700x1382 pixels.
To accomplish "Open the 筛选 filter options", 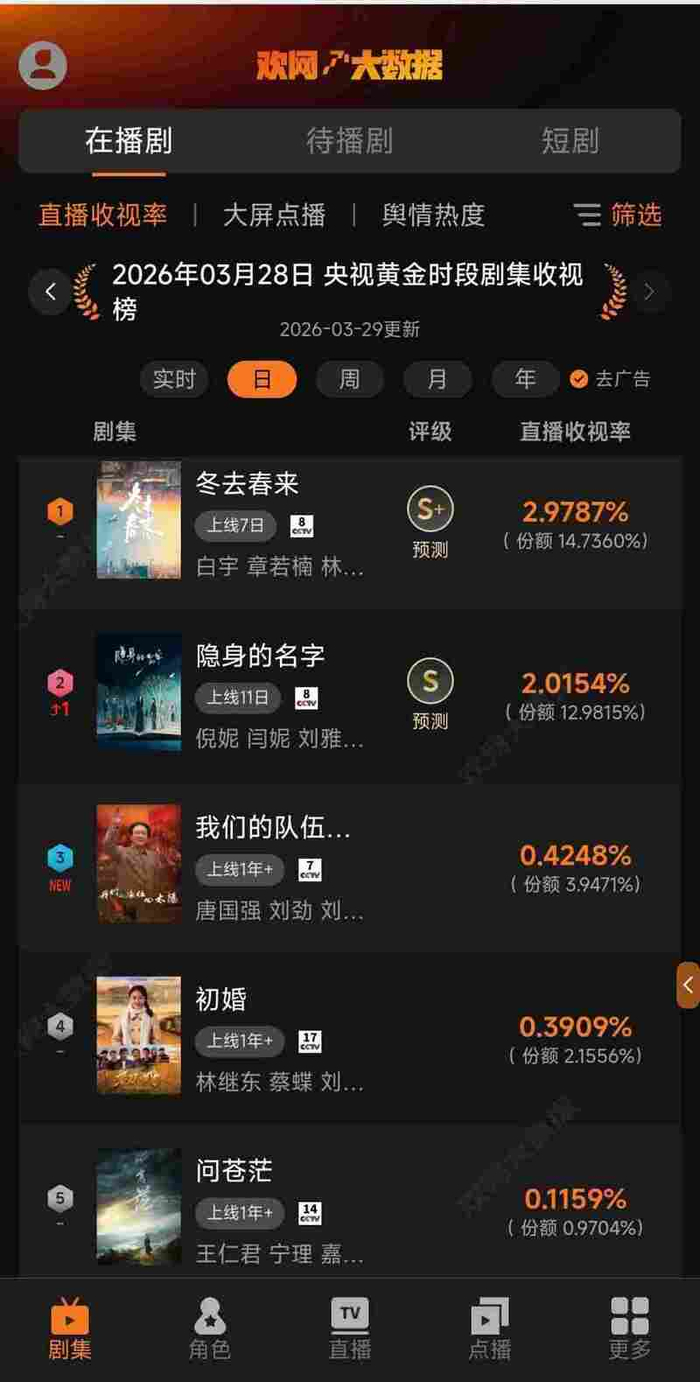I will tap(618, 215).
